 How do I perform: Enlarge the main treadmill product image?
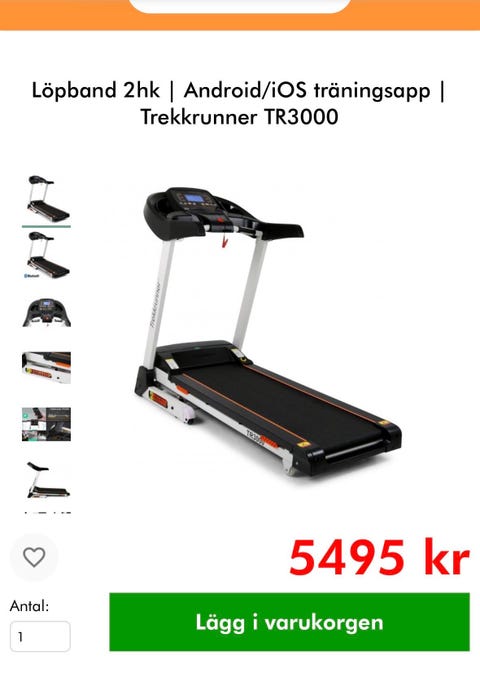[269, 332]
